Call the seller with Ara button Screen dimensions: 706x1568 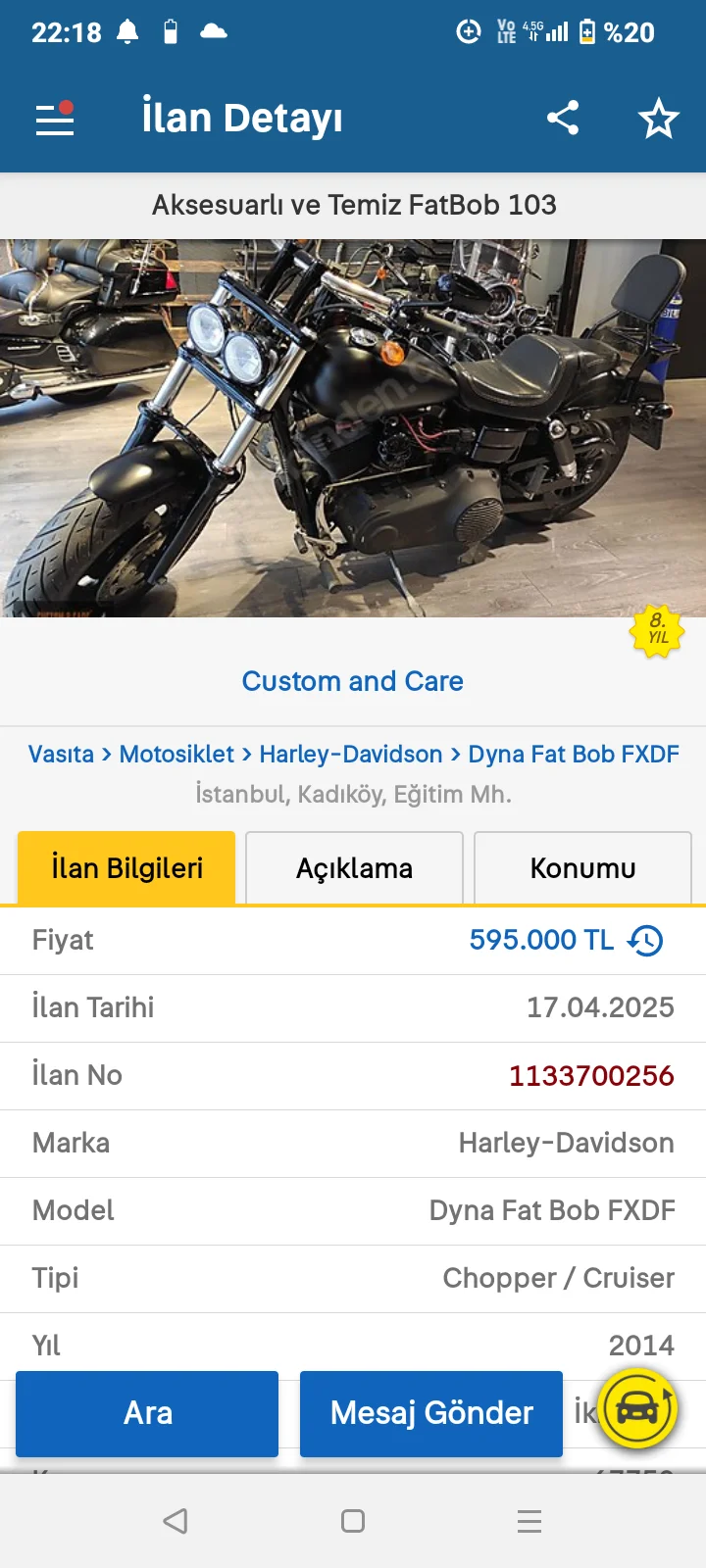pyautogui.click(x=147, y=1413)
